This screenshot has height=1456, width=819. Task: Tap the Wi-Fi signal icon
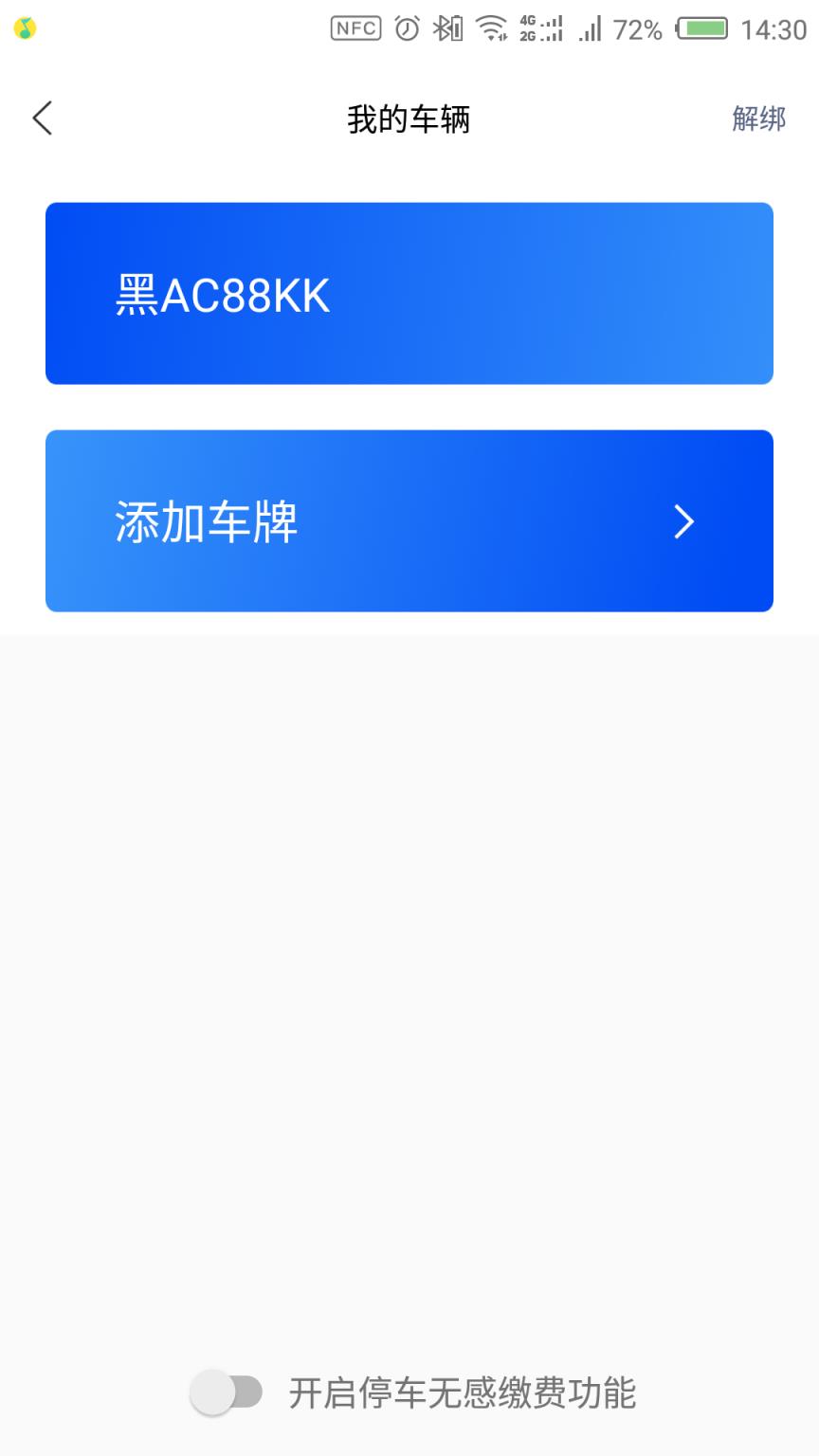pyautogui.click(x=492, y=28)
